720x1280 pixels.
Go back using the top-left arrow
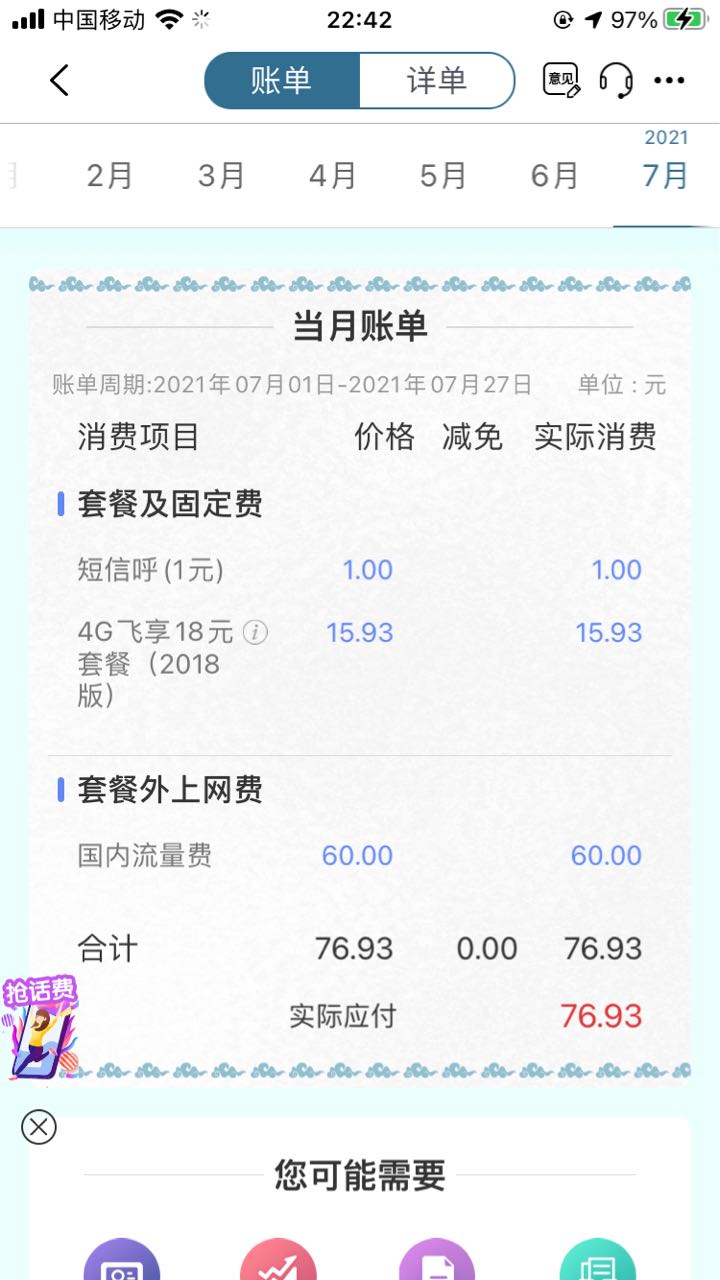(x=59, y=80)
